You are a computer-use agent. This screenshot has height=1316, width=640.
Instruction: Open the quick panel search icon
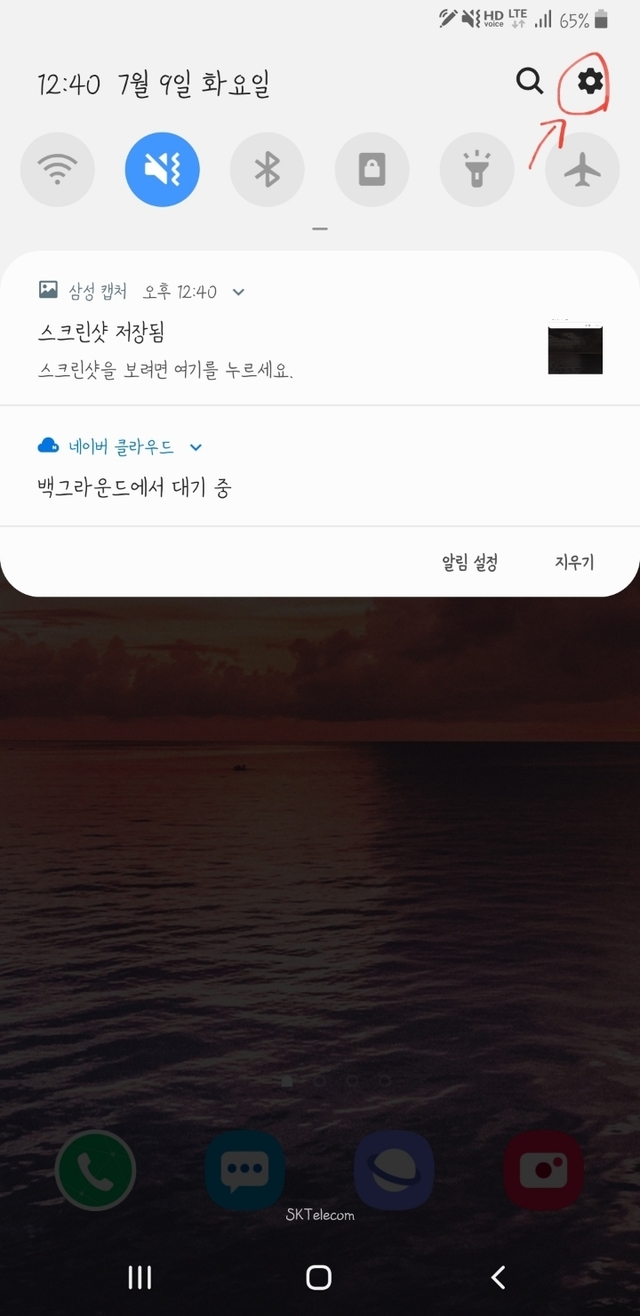529,81
